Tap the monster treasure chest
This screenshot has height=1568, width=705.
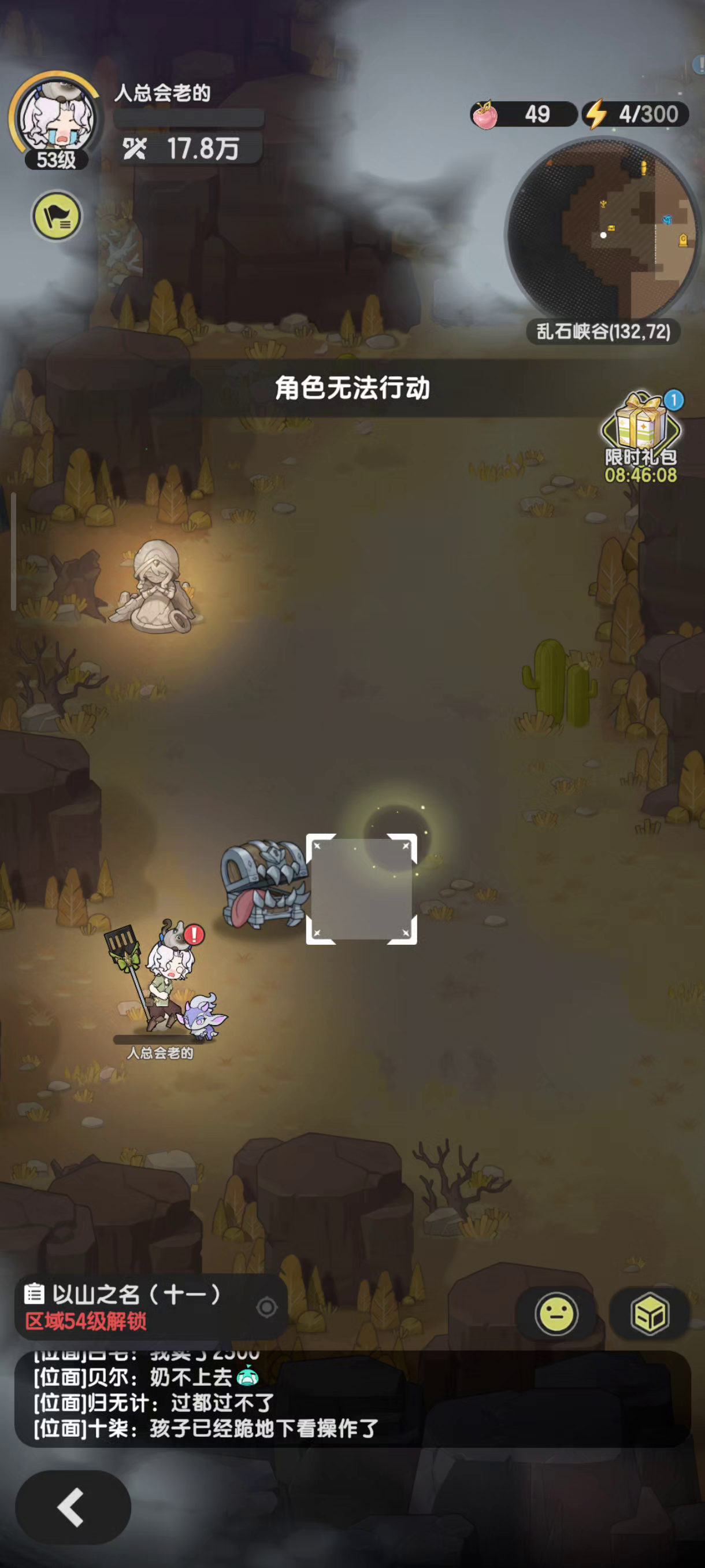click(x=264, y=885)
